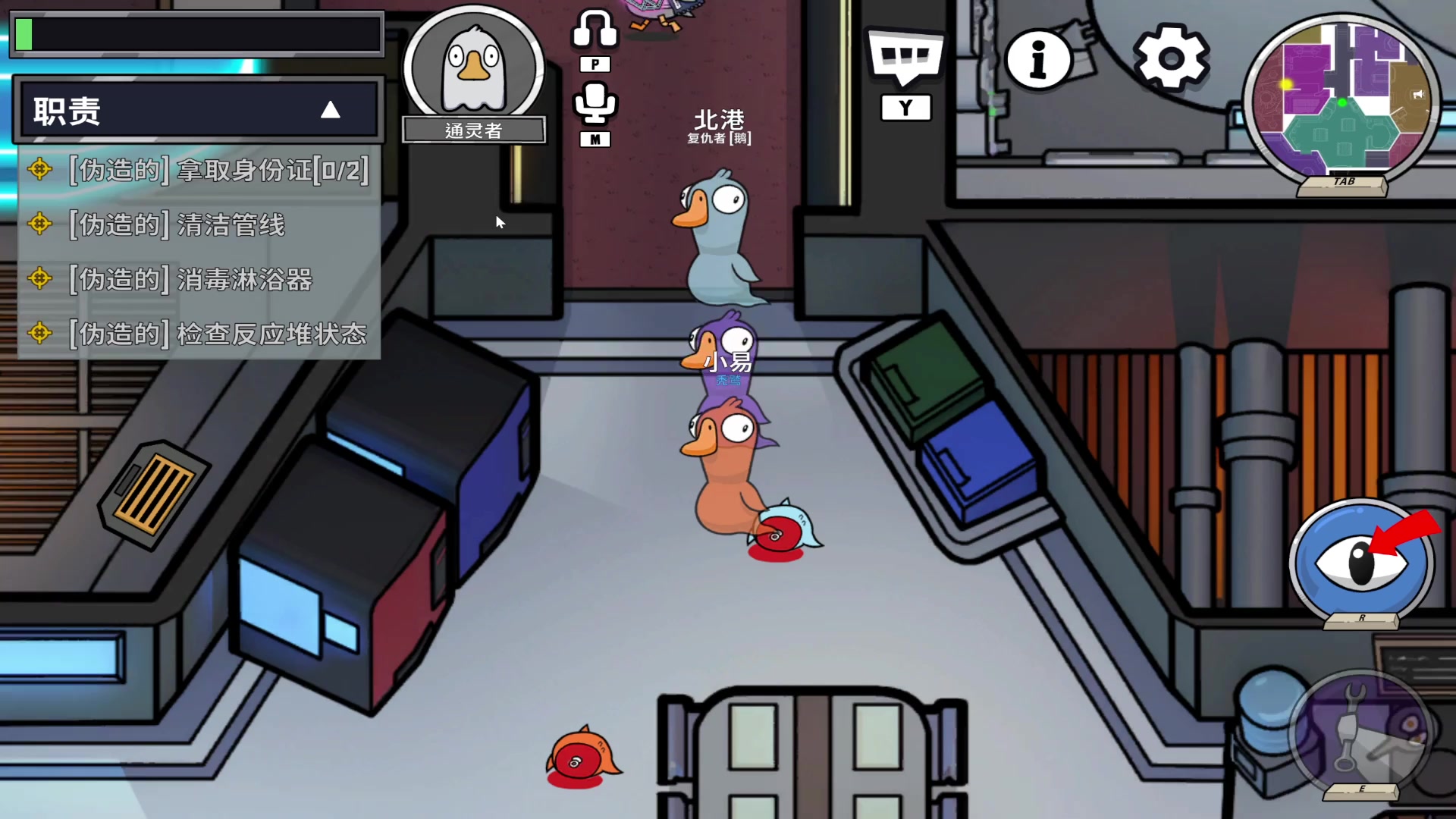Collapse the 职责 task list panel
The width and height of the screenshot is (1456, 819).
330,111
